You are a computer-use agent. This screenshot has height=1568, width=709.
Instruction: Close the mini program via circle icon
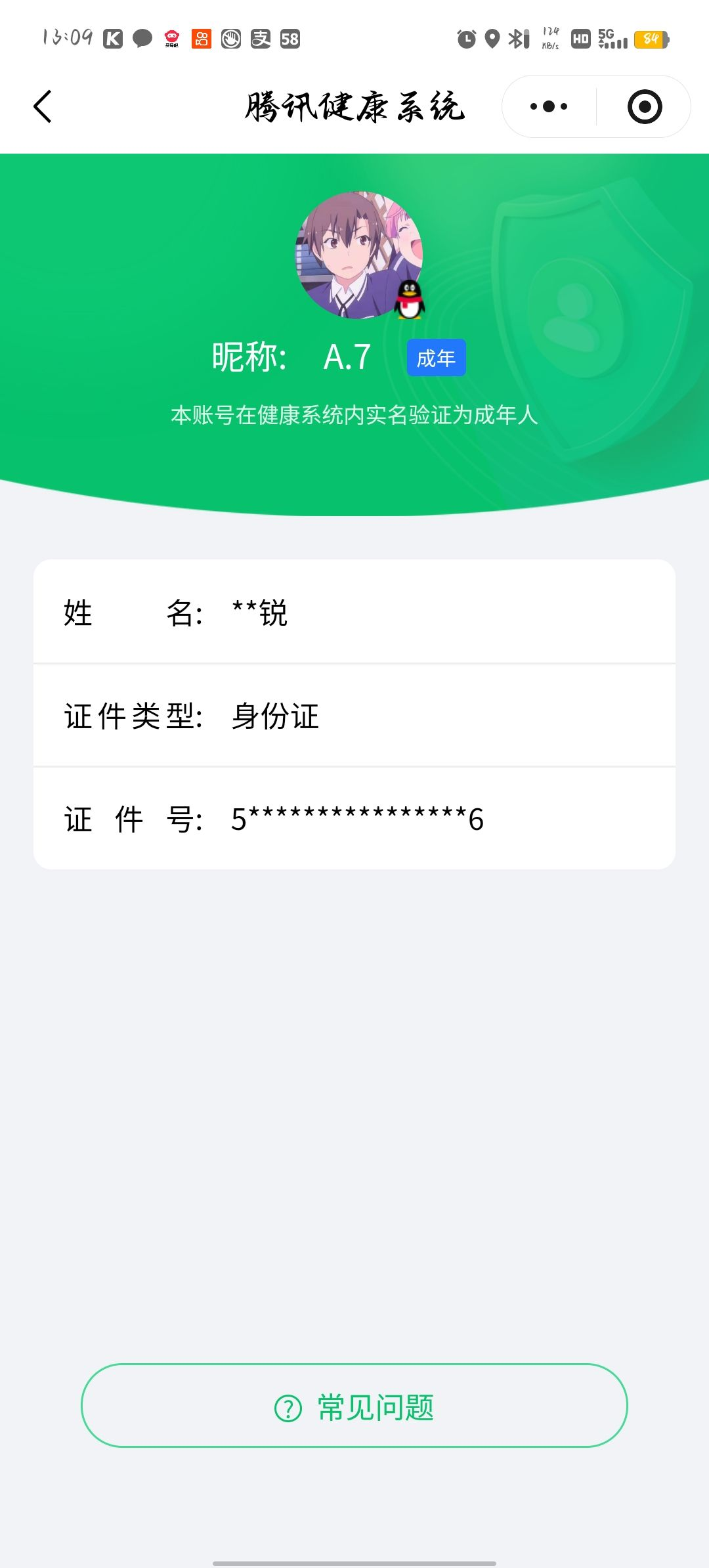(644, 106)
